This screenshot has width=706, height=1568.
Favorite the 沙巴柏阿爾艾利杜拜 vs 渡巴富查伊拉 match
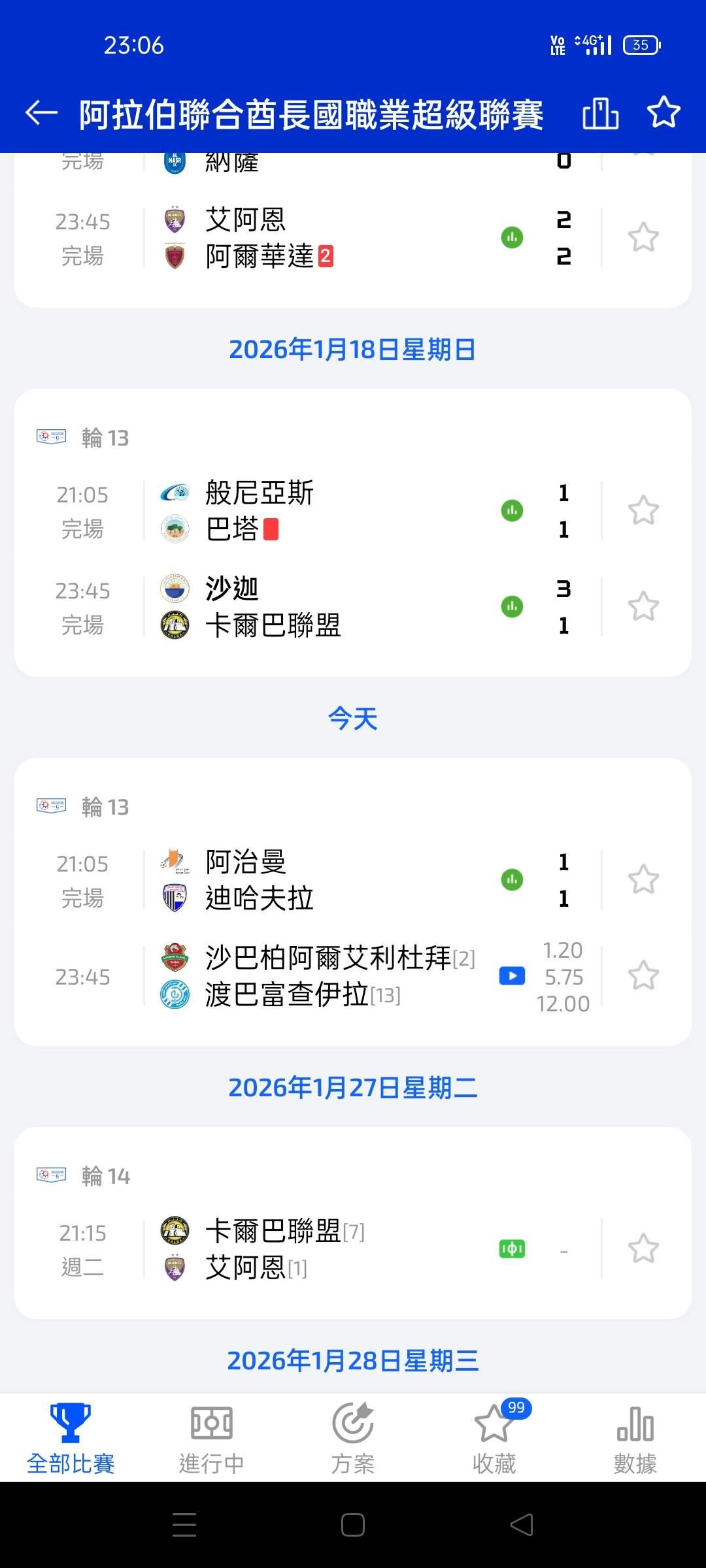click(x=643, y=976)
